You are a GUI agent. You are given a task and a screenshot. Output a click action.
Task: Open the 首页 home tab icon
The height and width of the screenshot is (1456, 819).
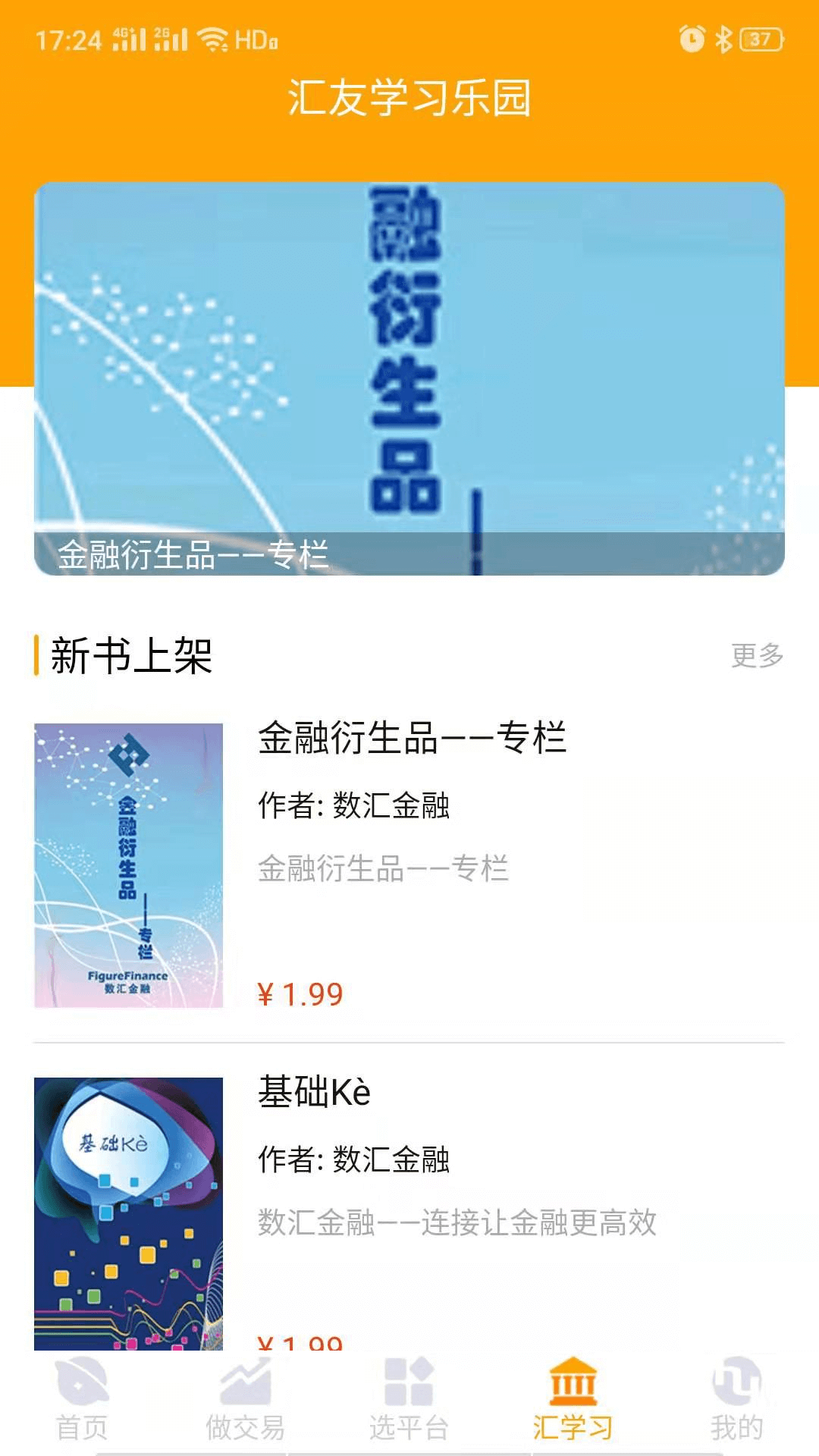point(81,1388)
